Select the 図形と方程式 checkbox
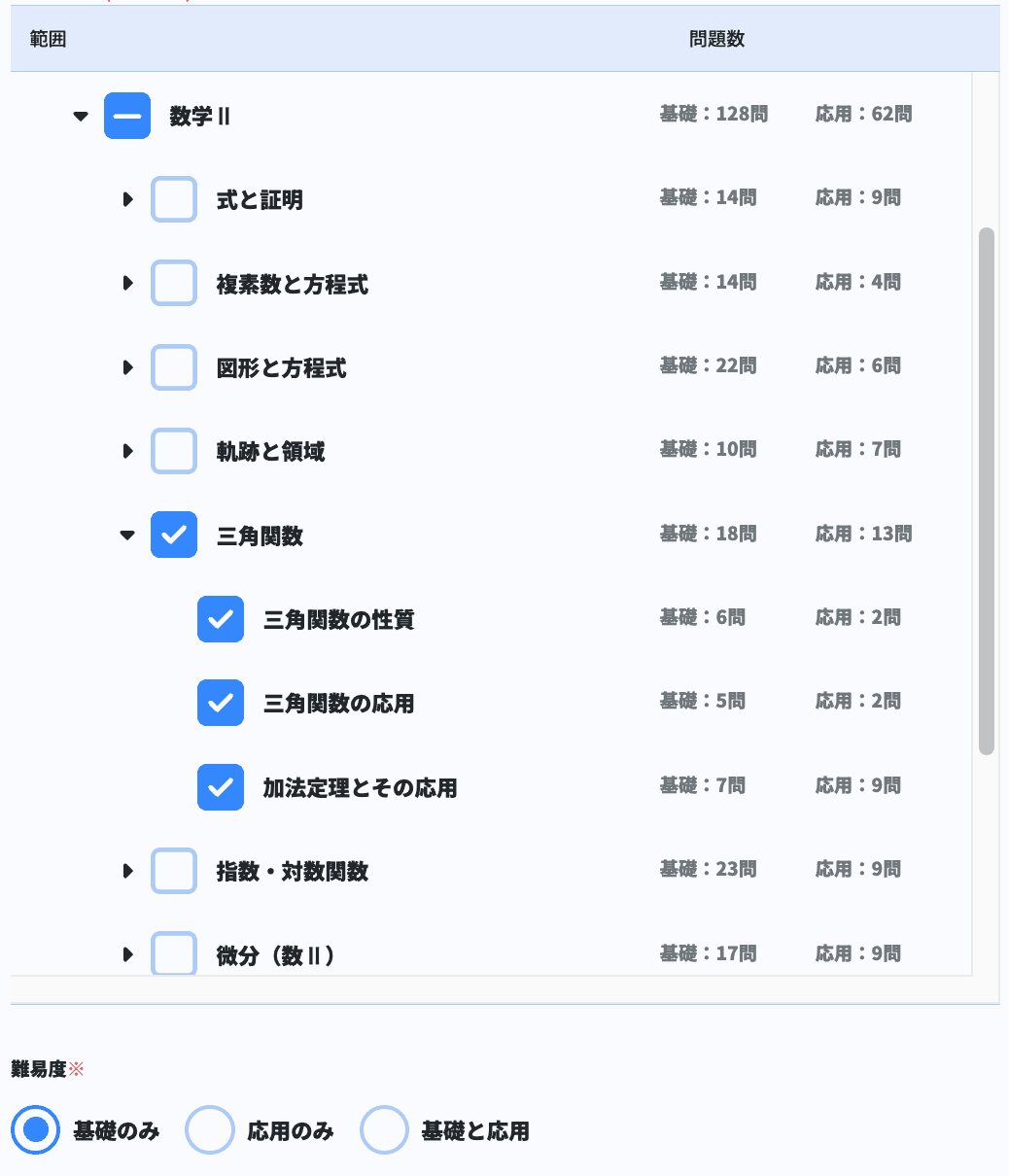This screenshot has height=1176, width=1009. coord(174,367)
